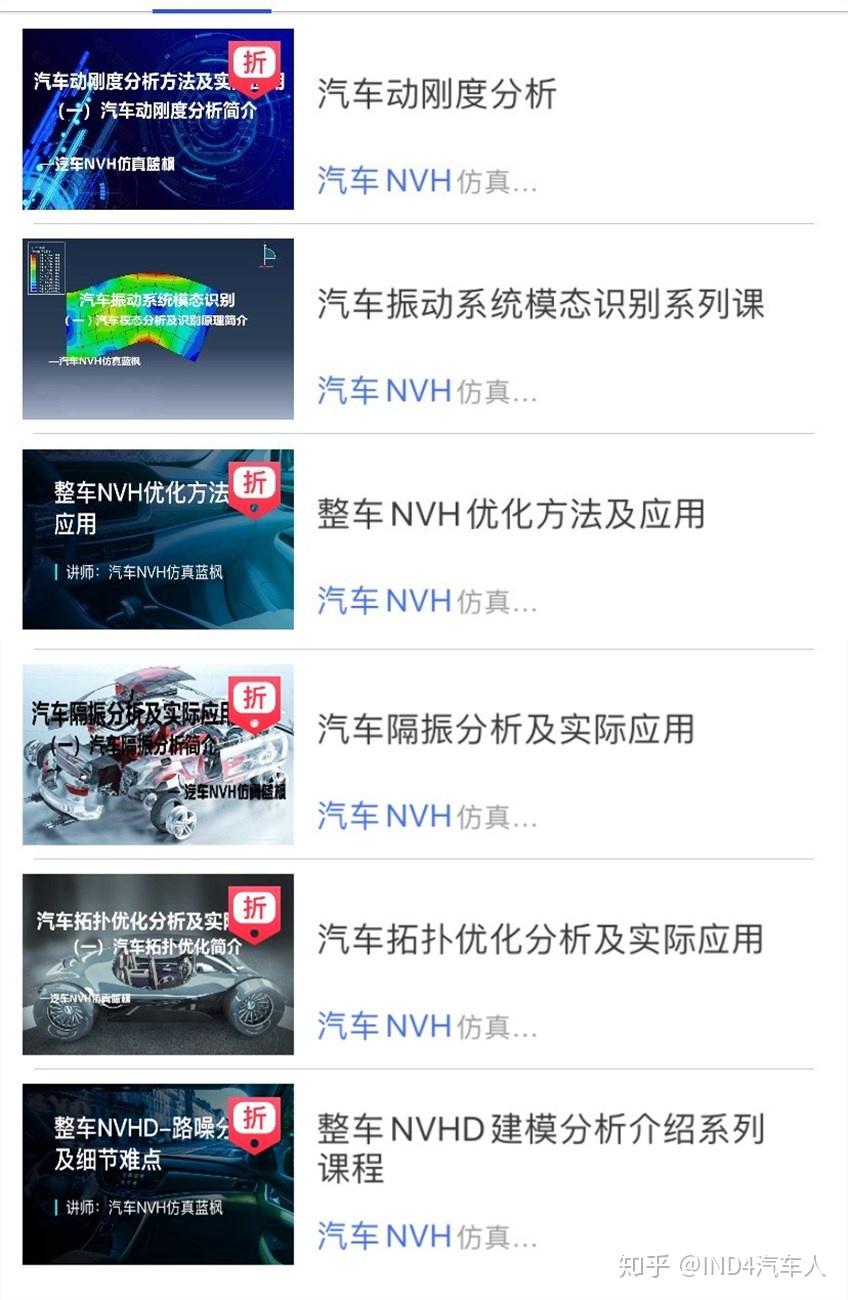This screenshot has width=848, height=1300.
Task: Click the 折 discount badge on 汽车拓扑优化 thumbnail
Action: 256,910
